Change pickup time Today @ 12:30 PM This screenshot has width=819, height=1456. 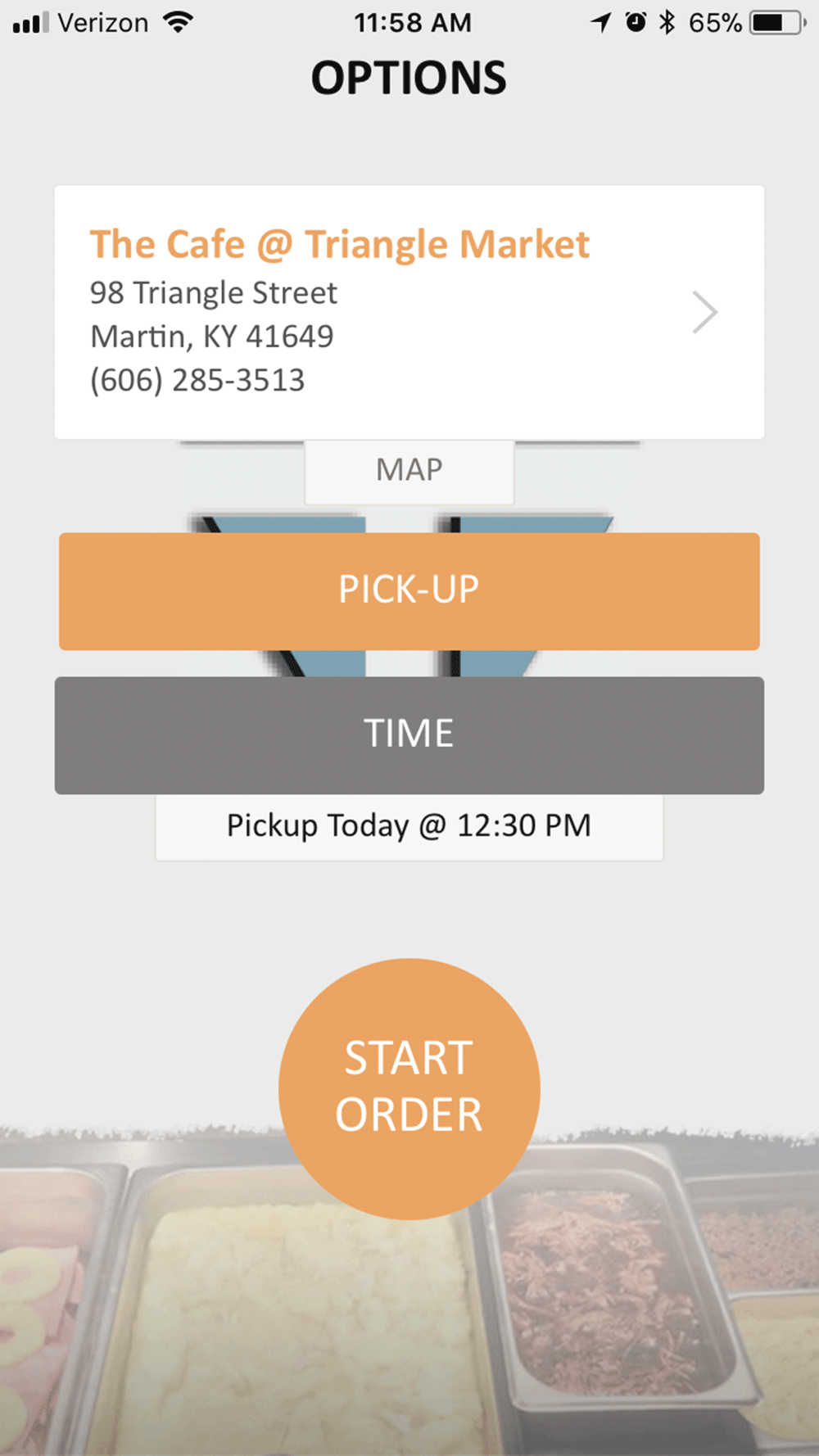[409, 826]
